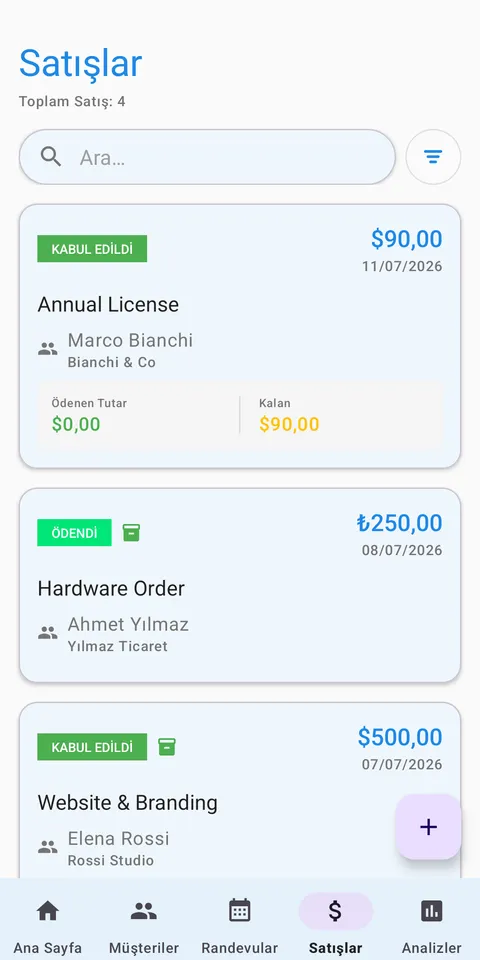The image size is (480, 960).
Task: Open the Website & Branding sale card
Action: coord(240,790)
